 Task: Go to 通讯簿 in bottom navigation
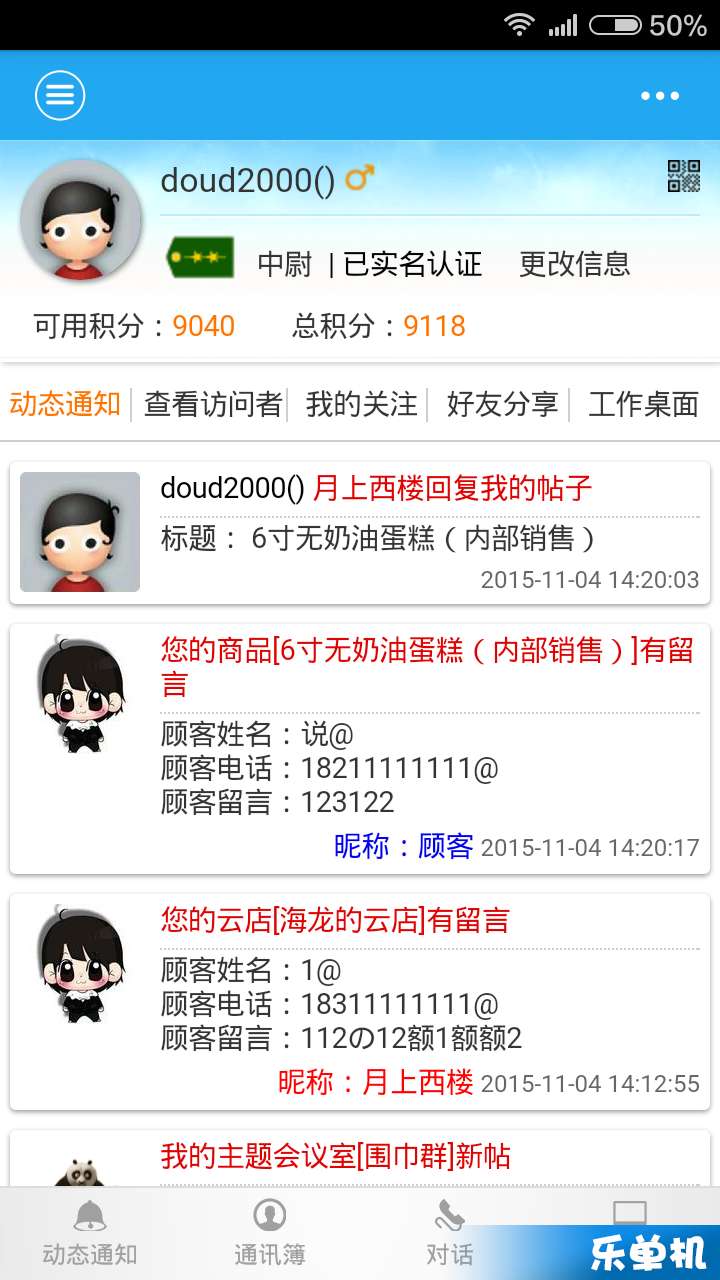270,1232
